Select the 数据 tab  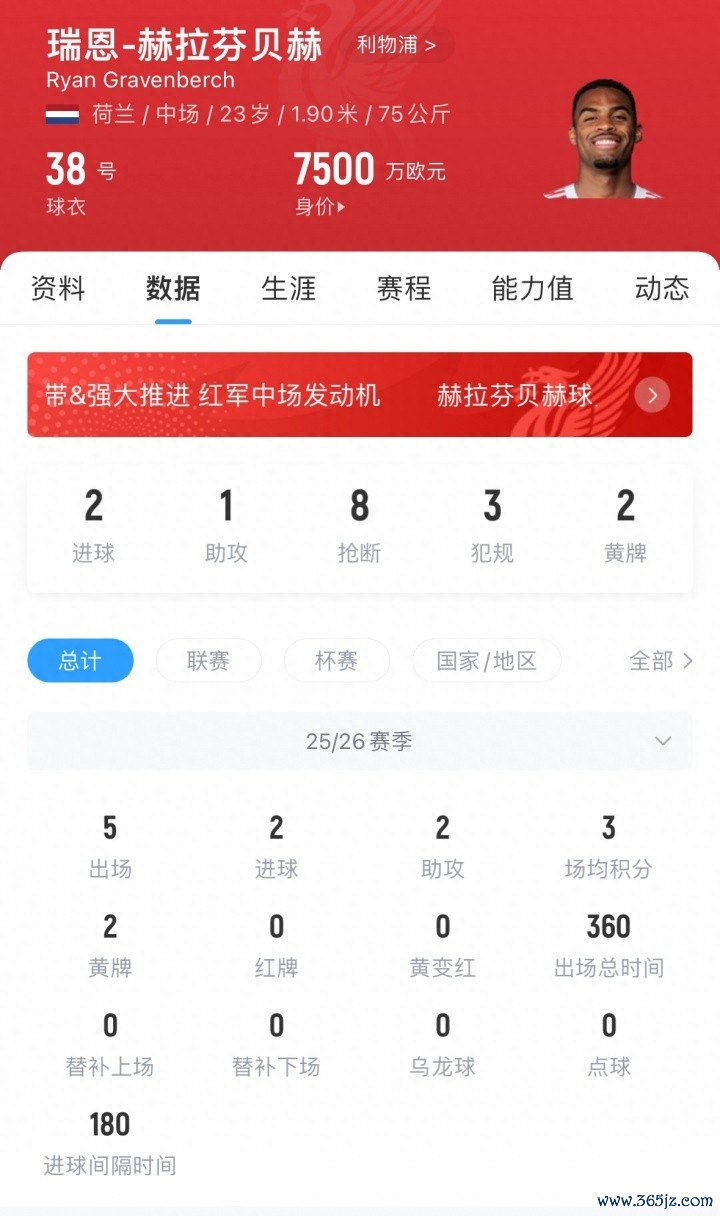tap(173, 289)
